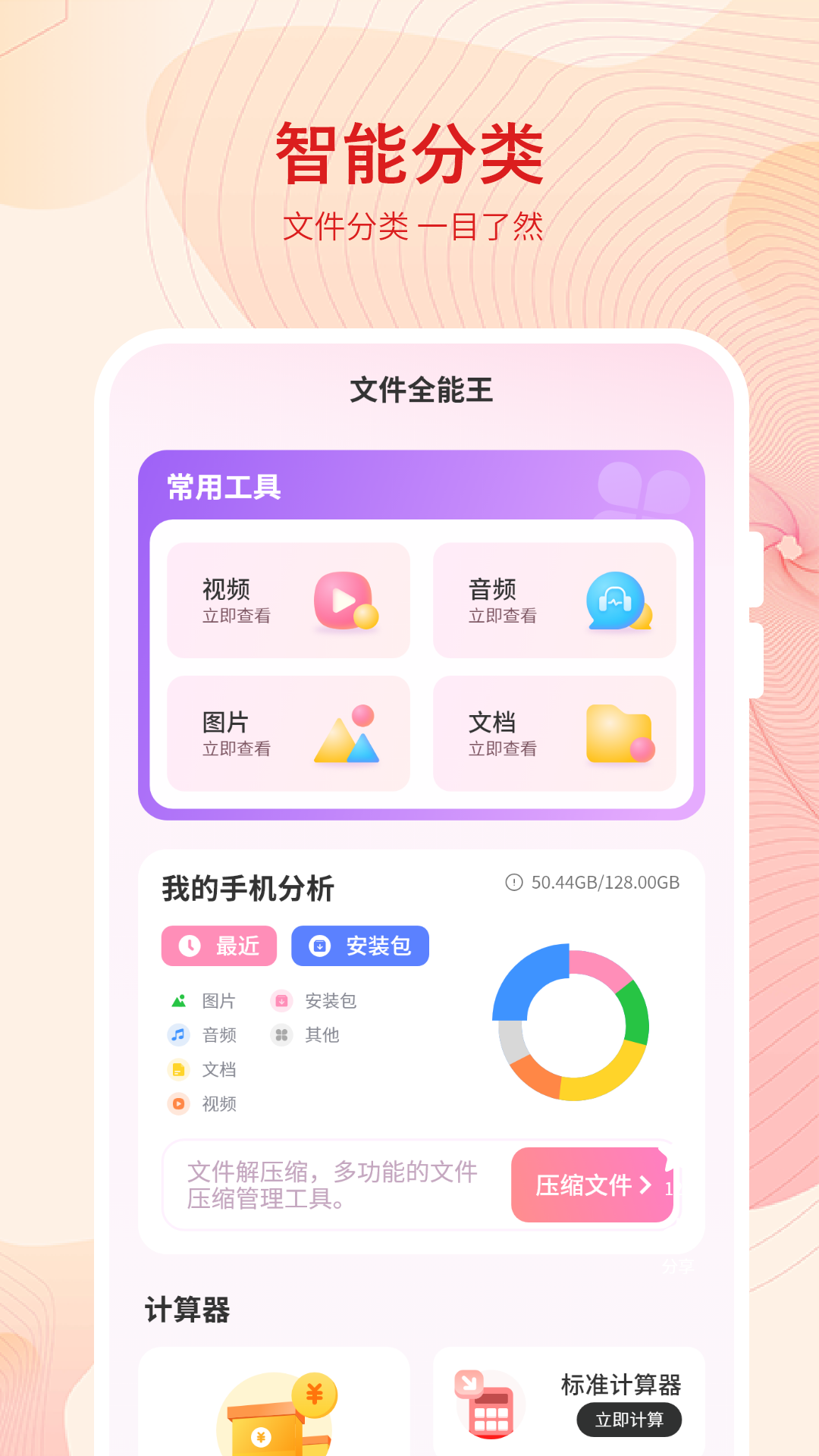This screenshot has width=819, height=1456.
Task: Click the 标准计算器 calculator icon
Action: coord(488,1404)
